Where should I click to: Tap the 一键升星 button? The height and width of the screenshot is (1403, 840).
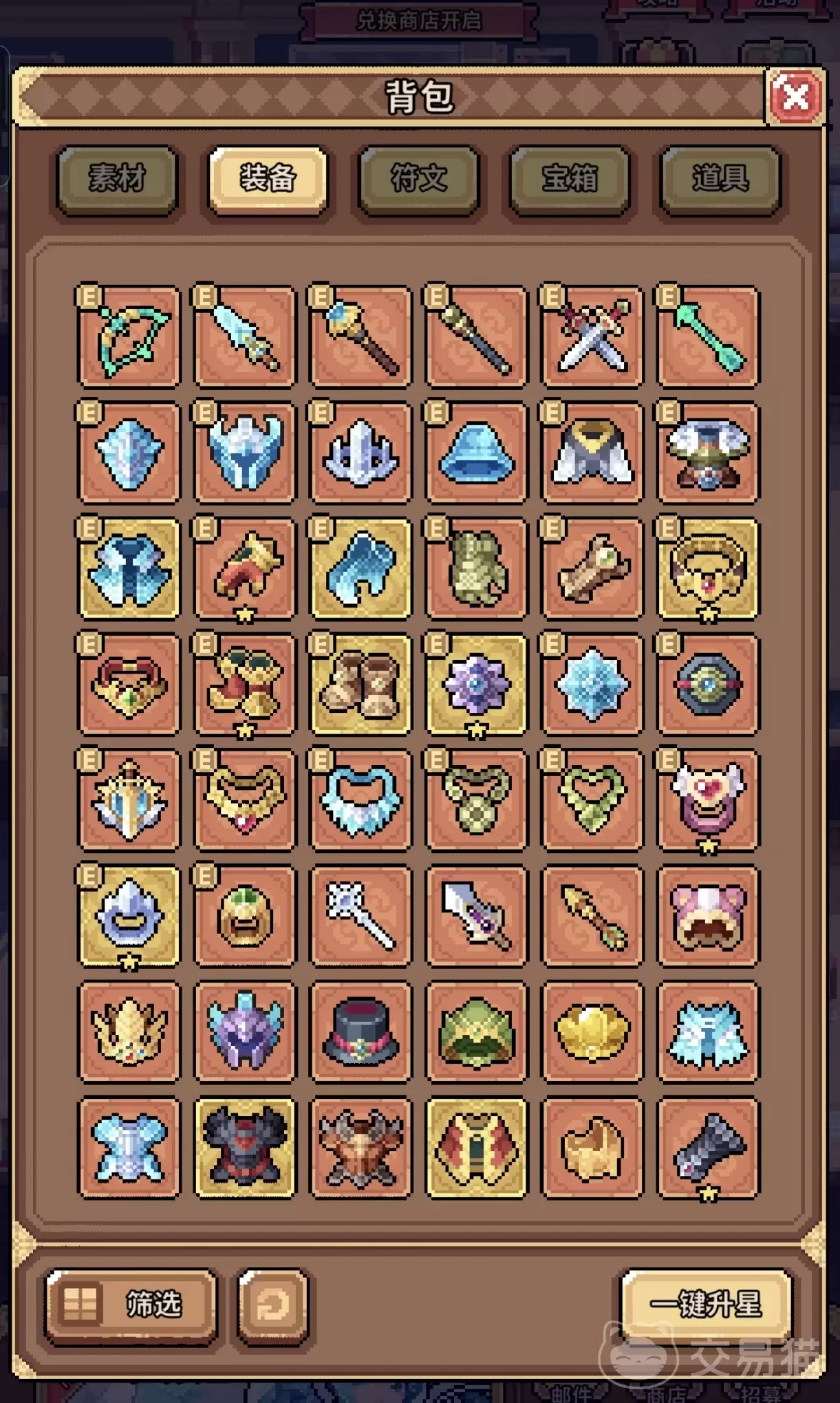[x=706, y=1304]
